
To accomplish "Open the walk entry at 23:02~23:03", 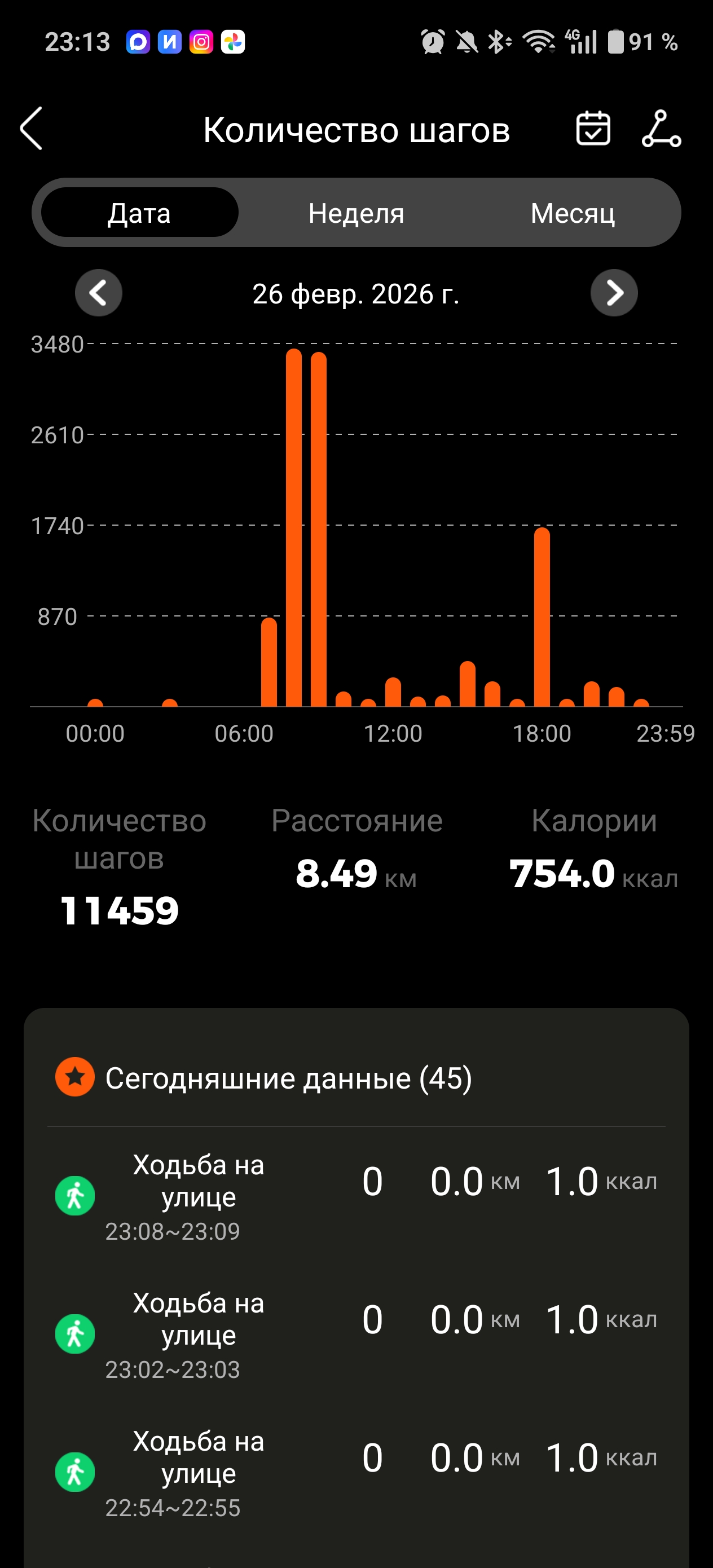I will click(356, 1334).
